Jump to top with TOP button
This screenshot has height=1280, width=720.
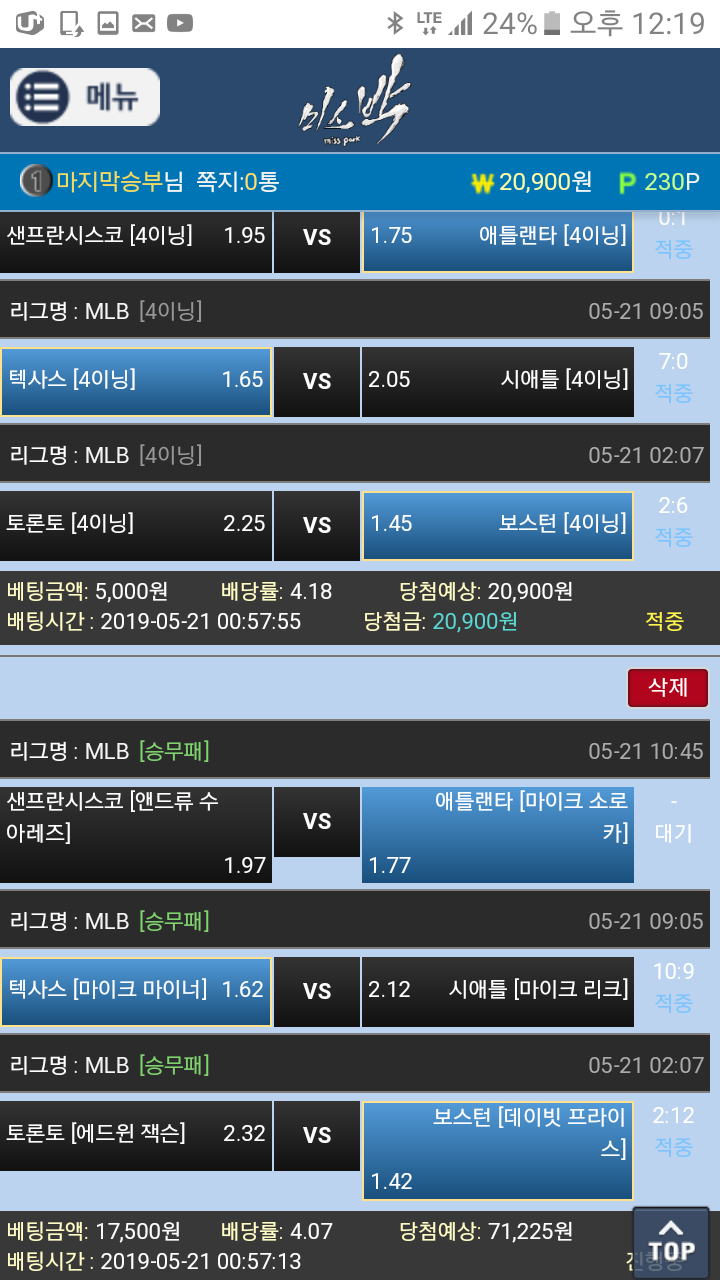671,1241
